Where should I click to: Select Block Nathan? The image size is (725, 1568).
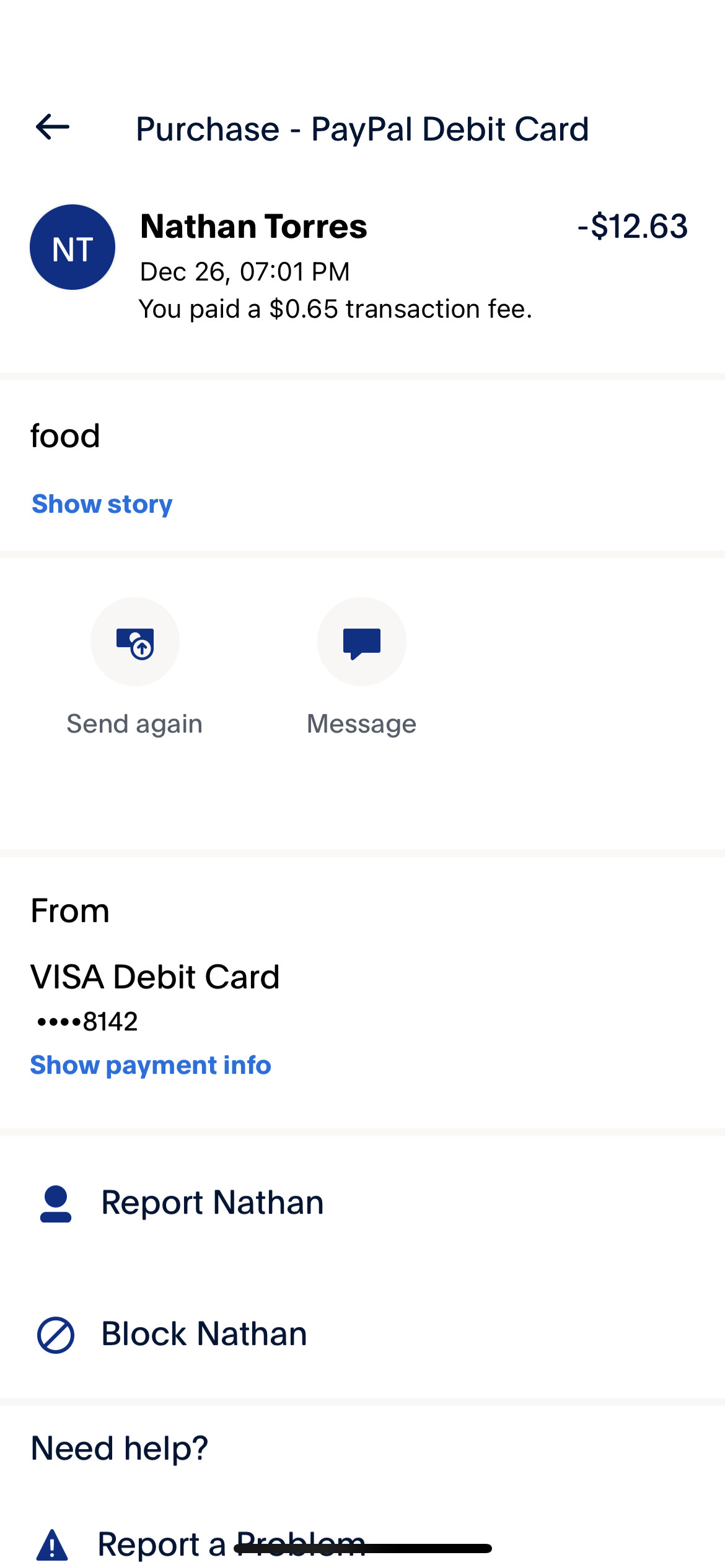(204, 1334)
